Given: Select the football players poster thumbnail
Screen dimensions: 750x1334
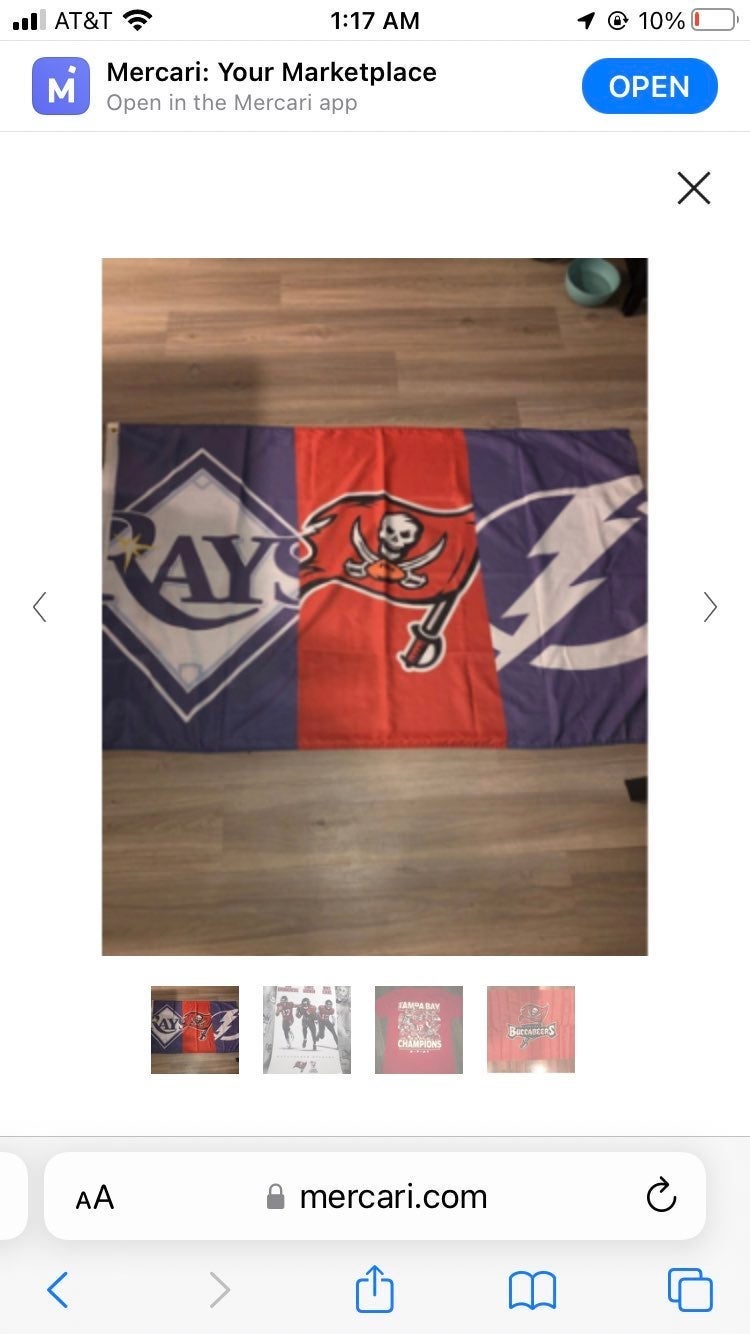Looking at the screenshot, I should pyautogui.click(x=307, y=1030).
